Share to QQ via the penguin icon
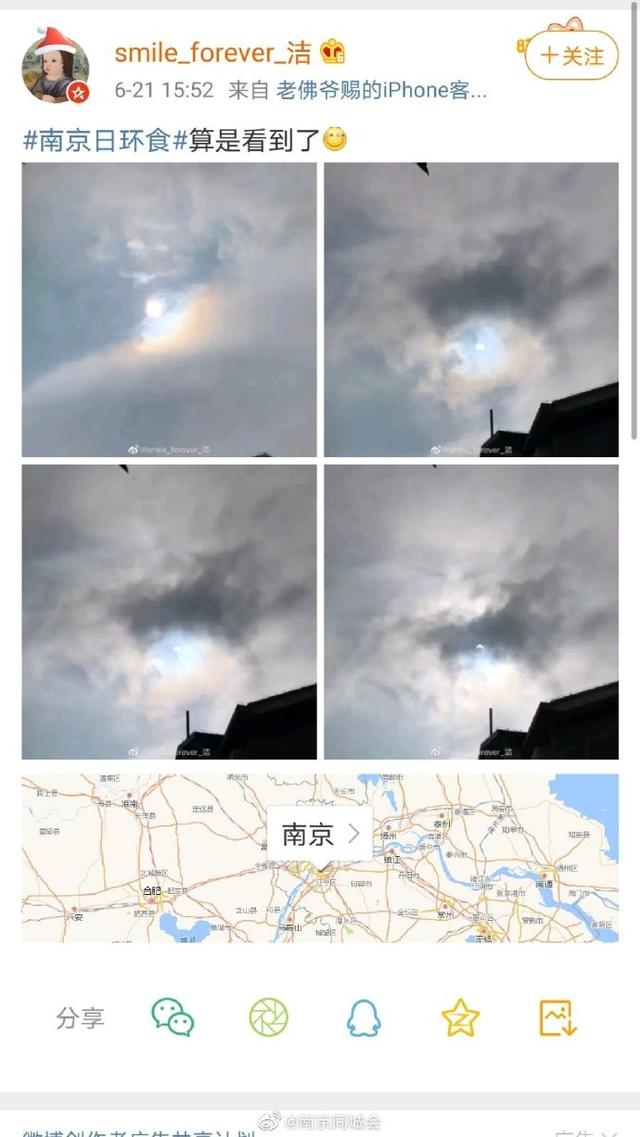 [364, 1018]
